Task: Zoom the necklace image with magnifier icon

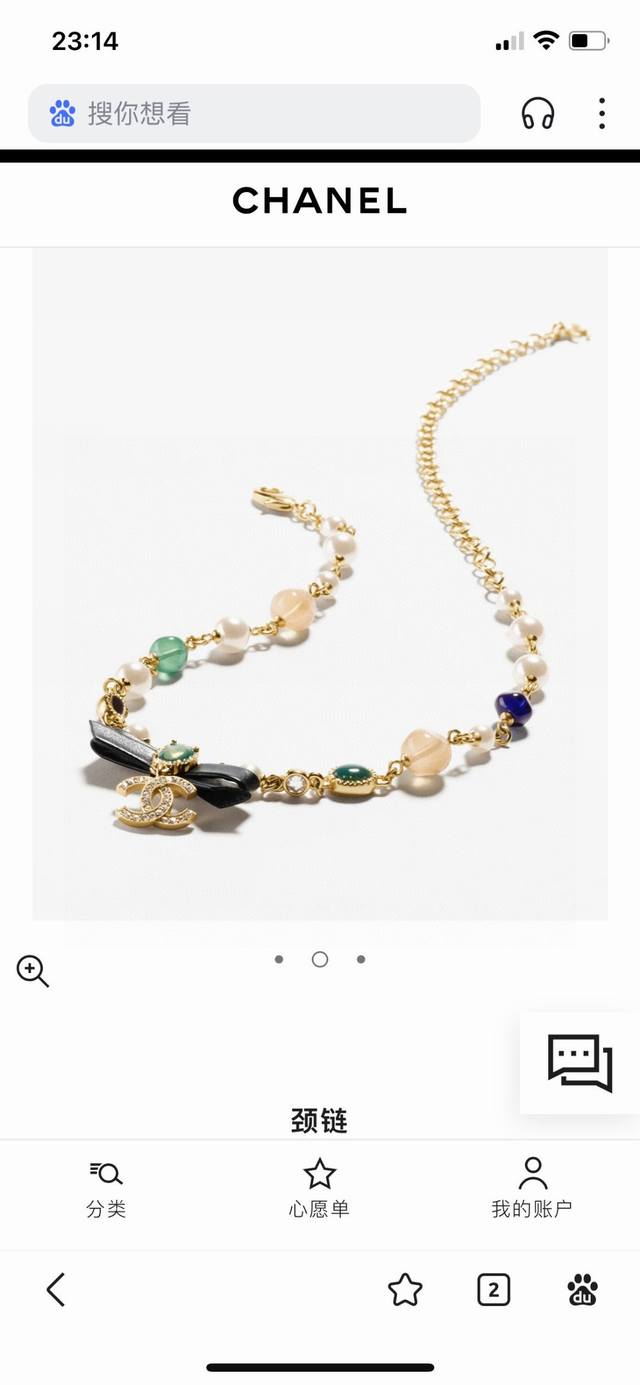Action: tap(32, 970)
